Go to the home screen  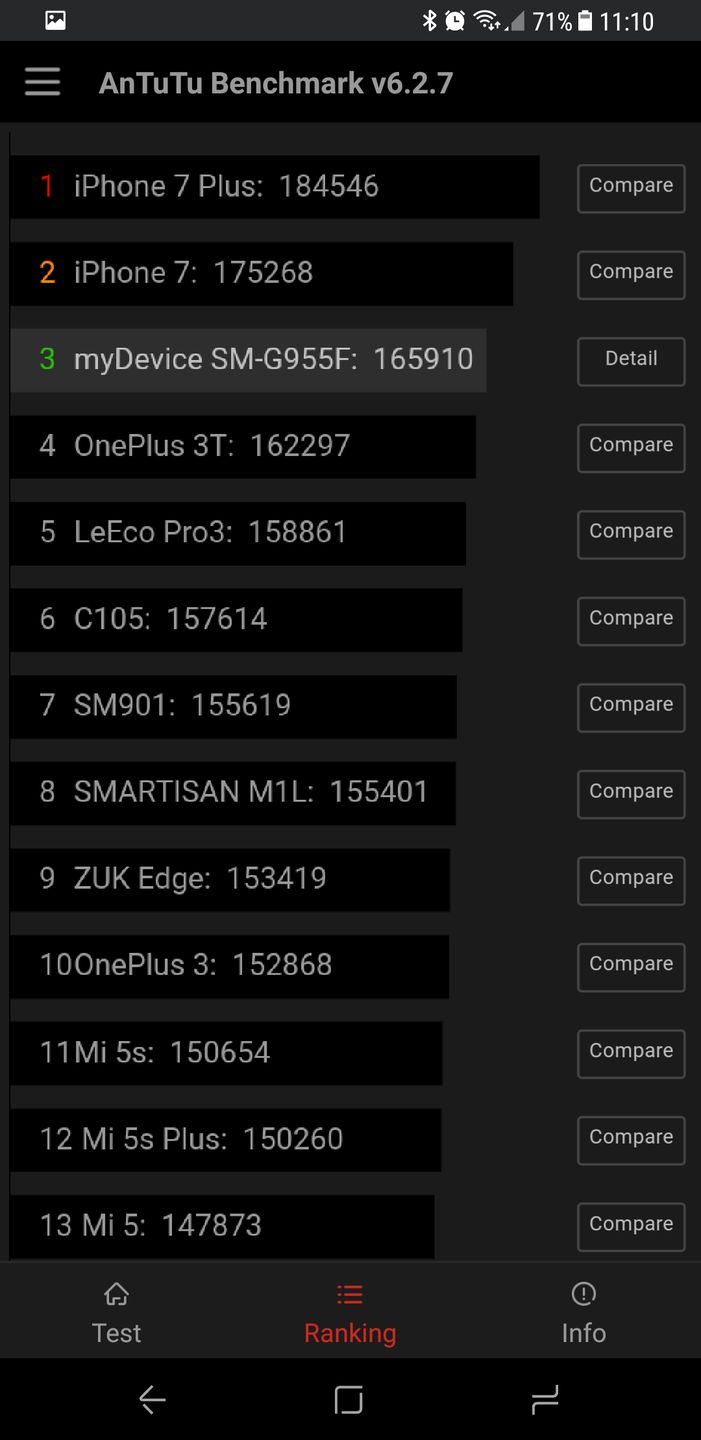pos(348,1400)
